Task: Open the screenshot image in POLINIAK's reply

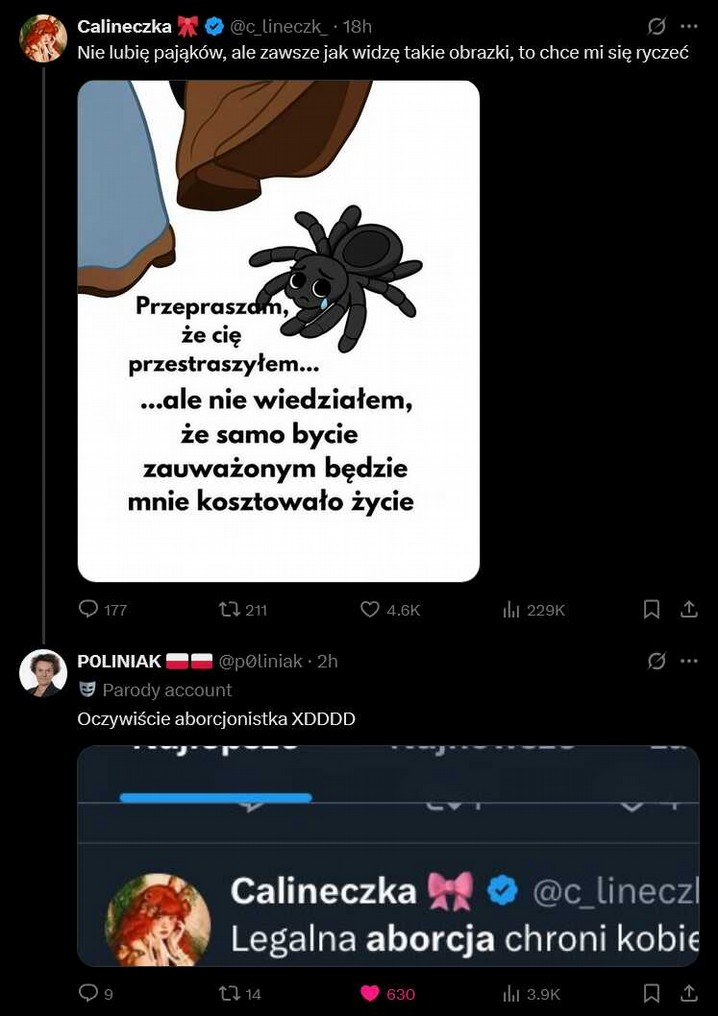Action: tap(388, 856)
